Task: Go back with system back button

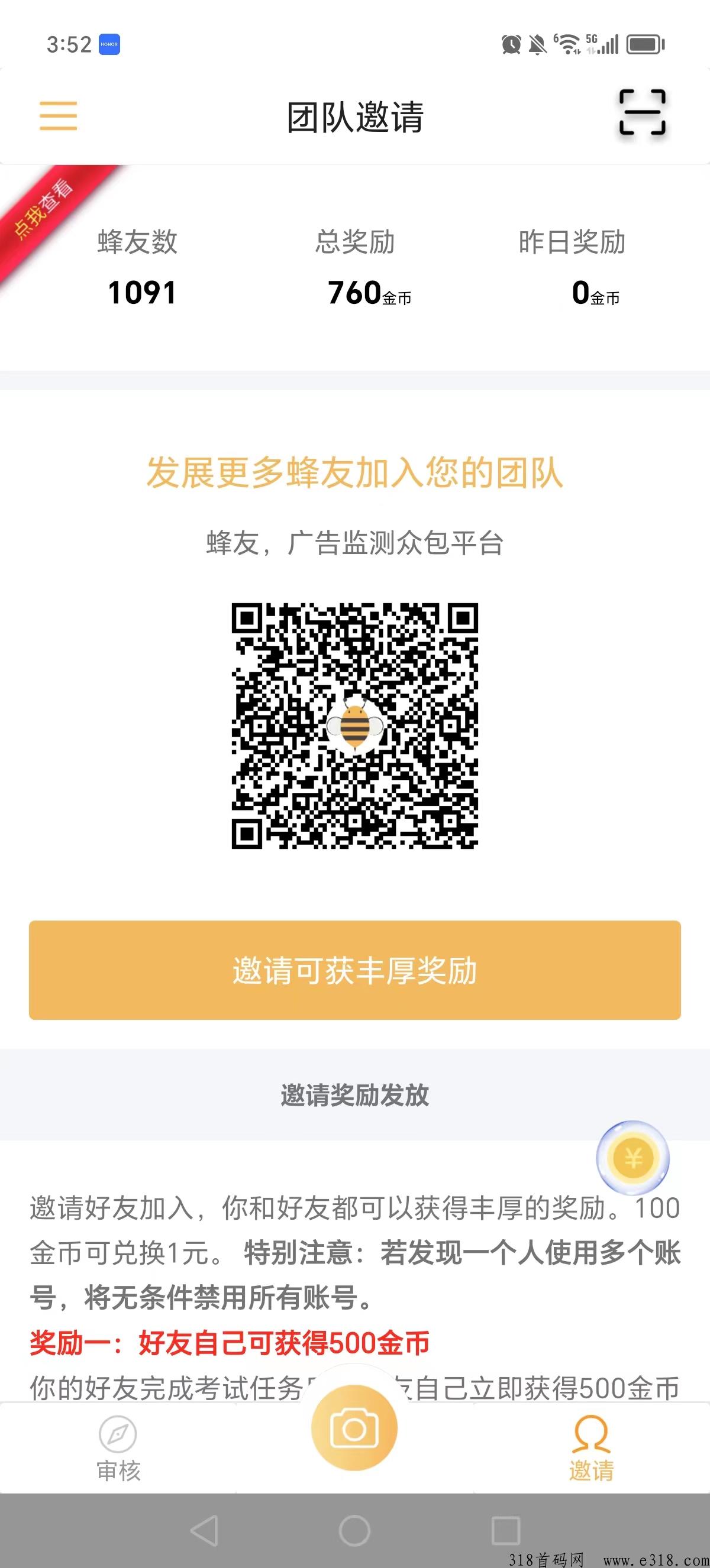Action: coord(204,1530)
